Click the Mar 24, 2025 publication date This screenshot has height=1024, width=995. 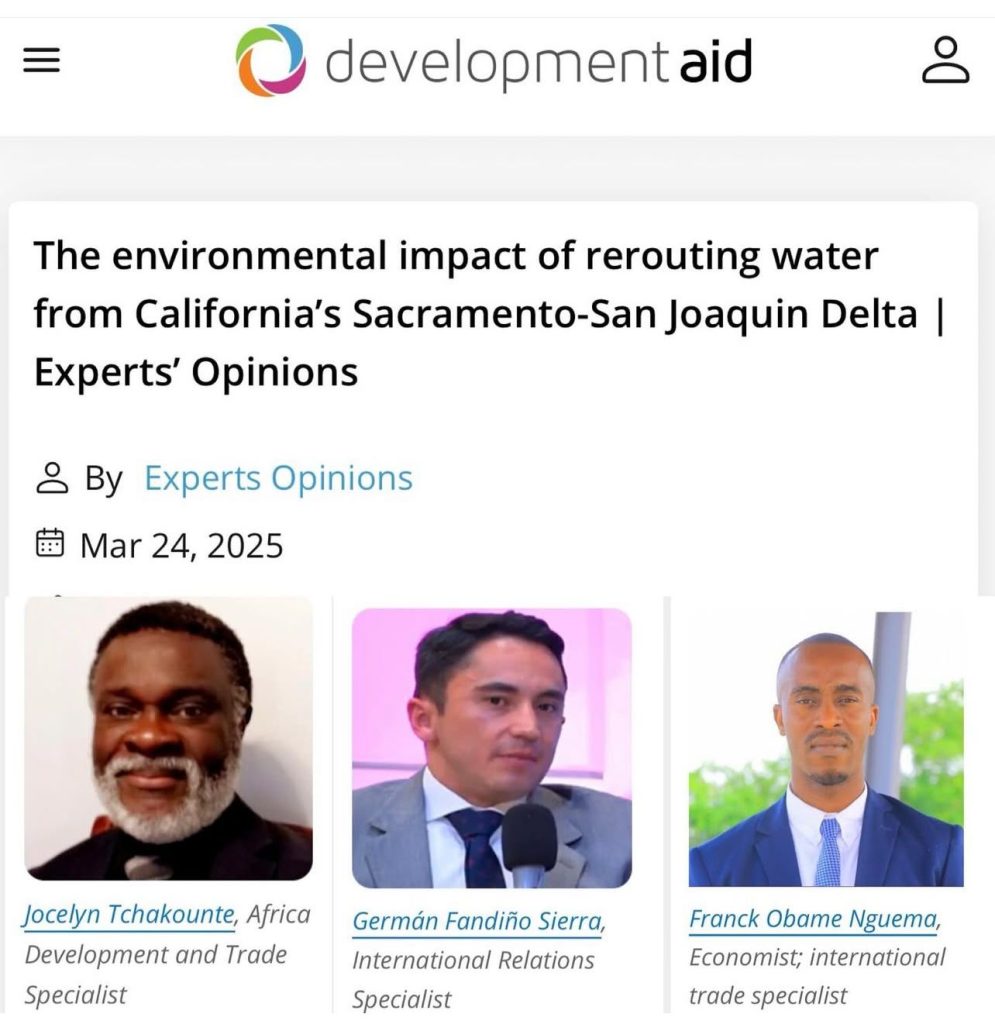[x=180, y=545]
